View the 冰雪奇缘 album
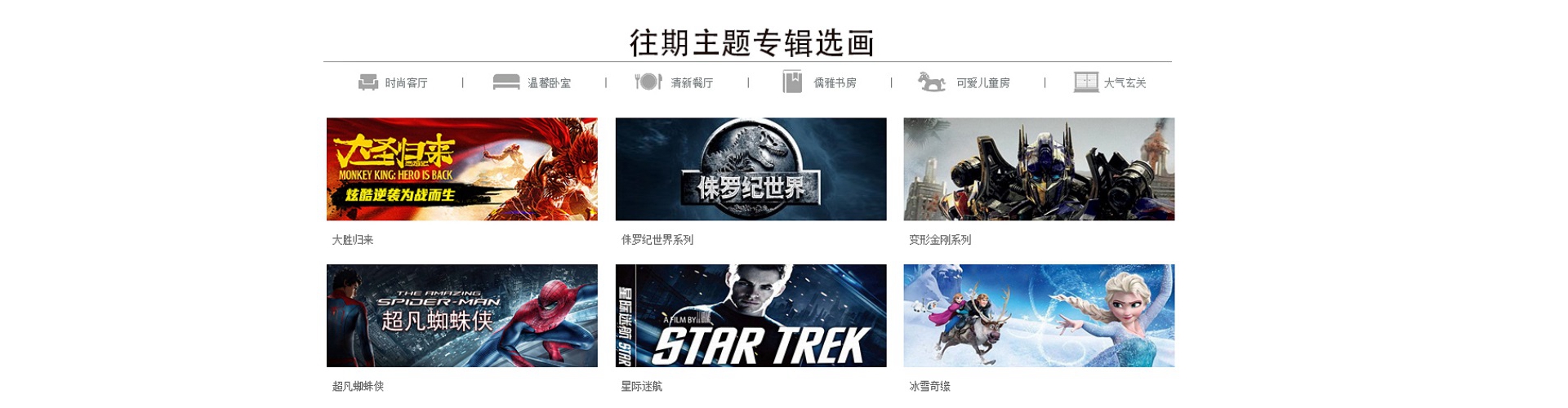The height and width of the screenshot is (408, 1568). 1039,316
